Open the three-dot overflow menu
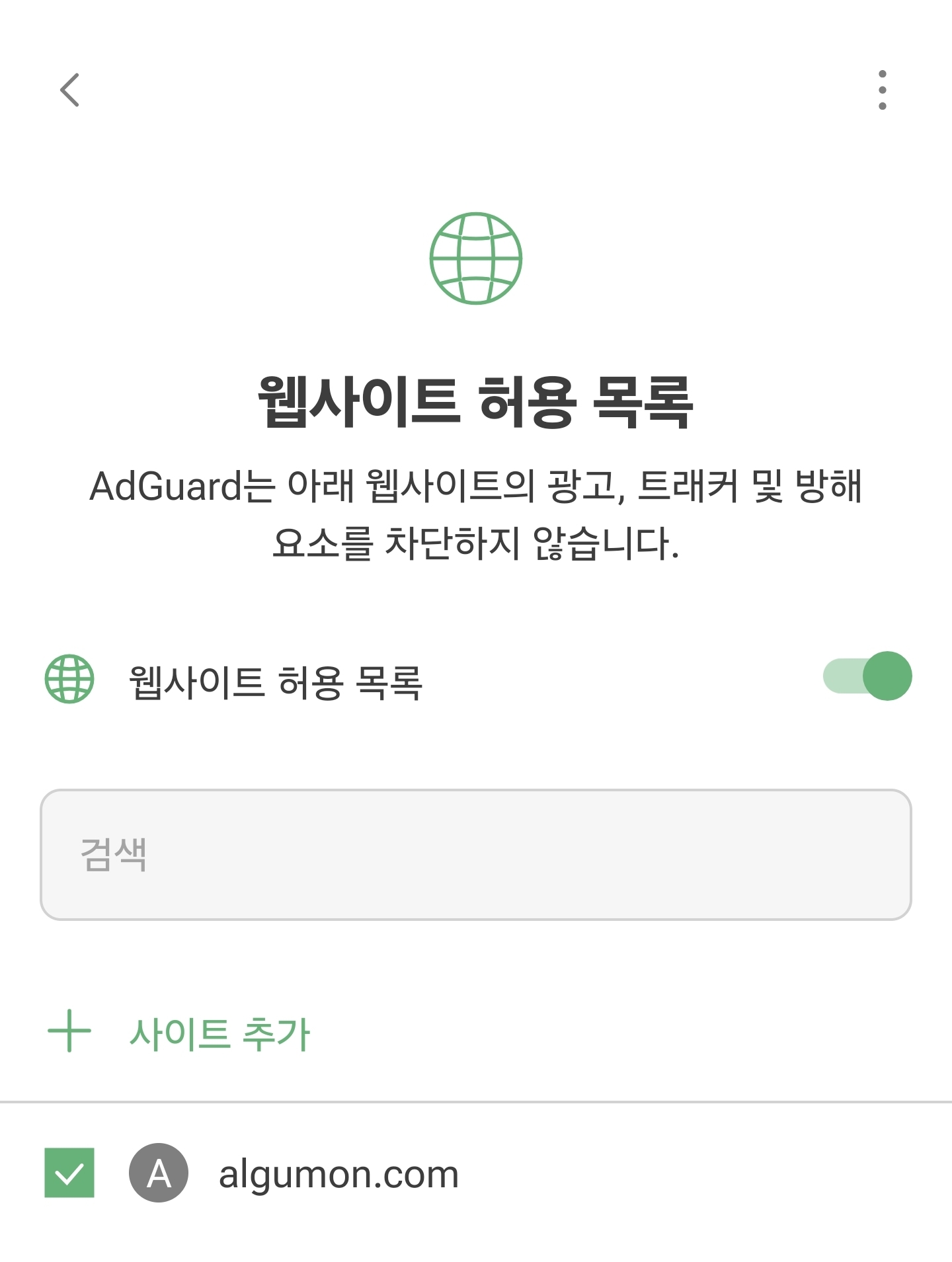This screenshot has height=1262, width=952. click(882, 90)
